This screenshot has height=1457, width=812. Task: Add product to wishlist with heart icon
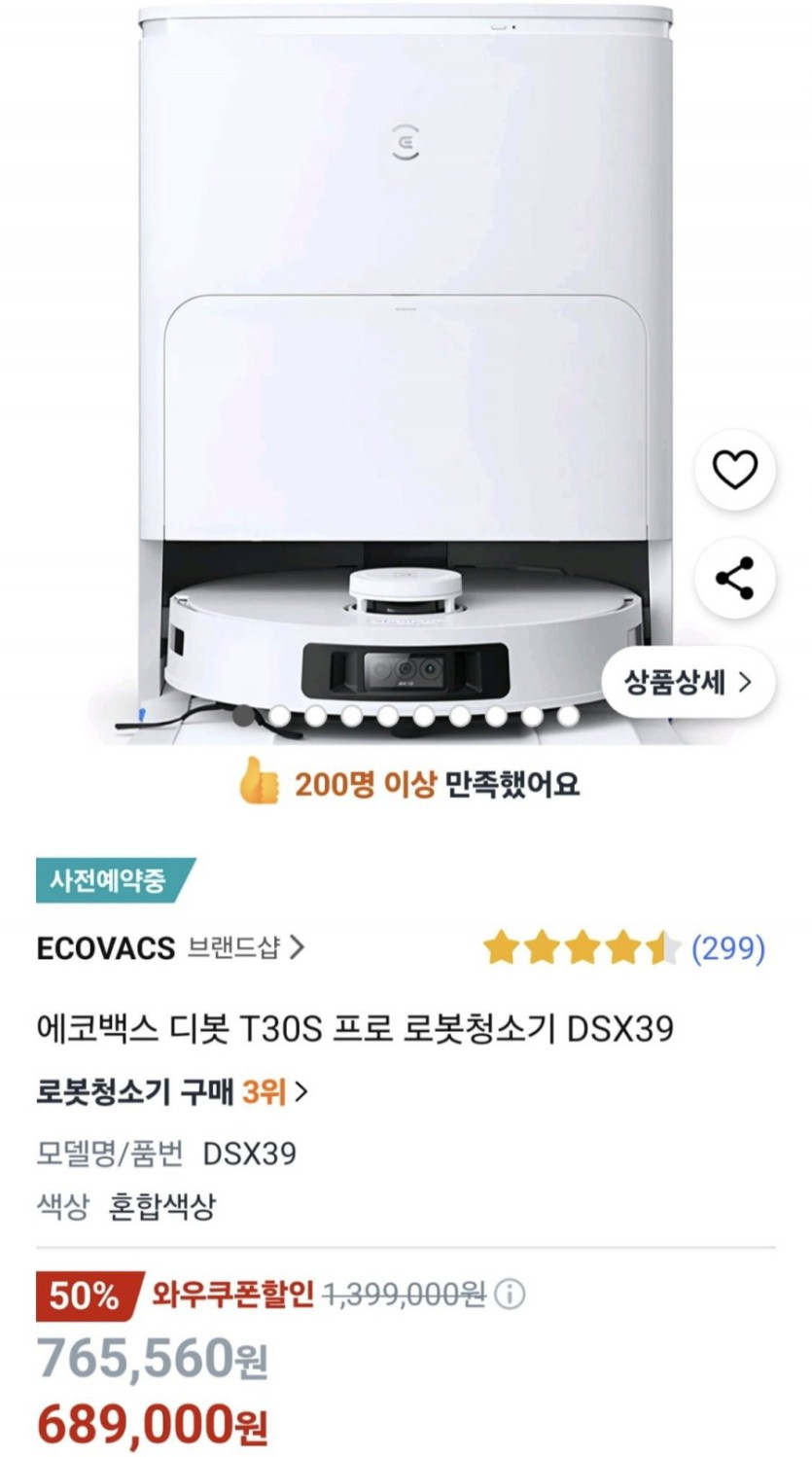(735, 471)
